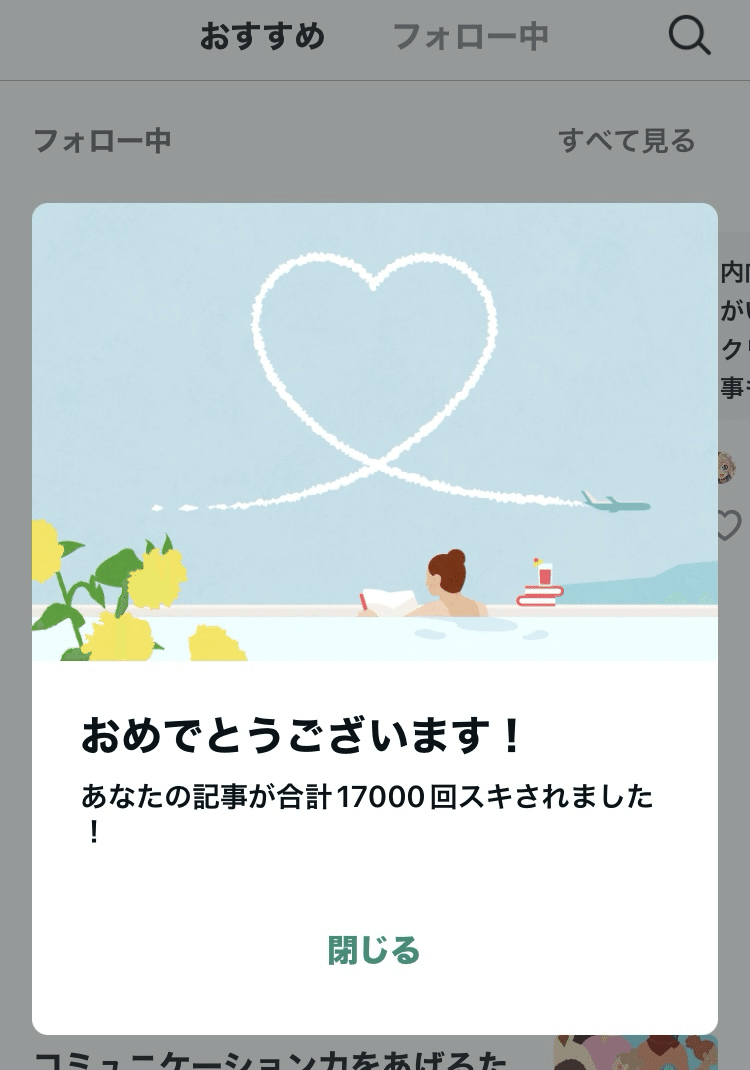The width and height of the screenshot is (750, 1070).
Task: Open the search with the magnifier icon
Action: (689, 36)
